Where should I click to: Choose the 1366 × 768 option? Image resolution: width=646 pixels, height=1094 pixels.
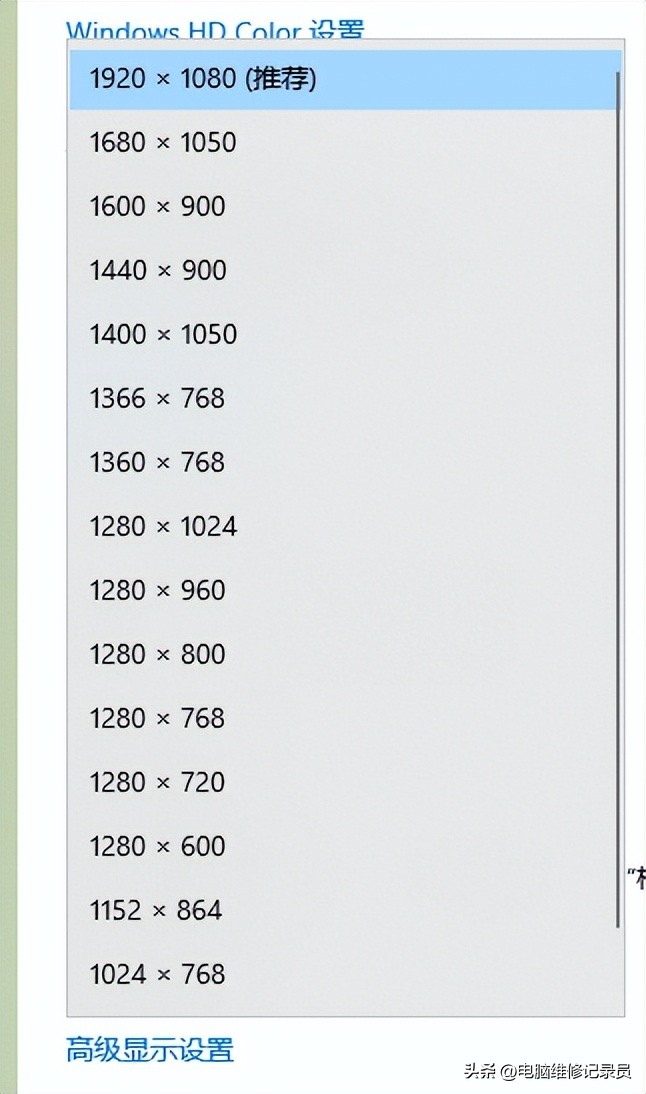click(x=157, y=399)
